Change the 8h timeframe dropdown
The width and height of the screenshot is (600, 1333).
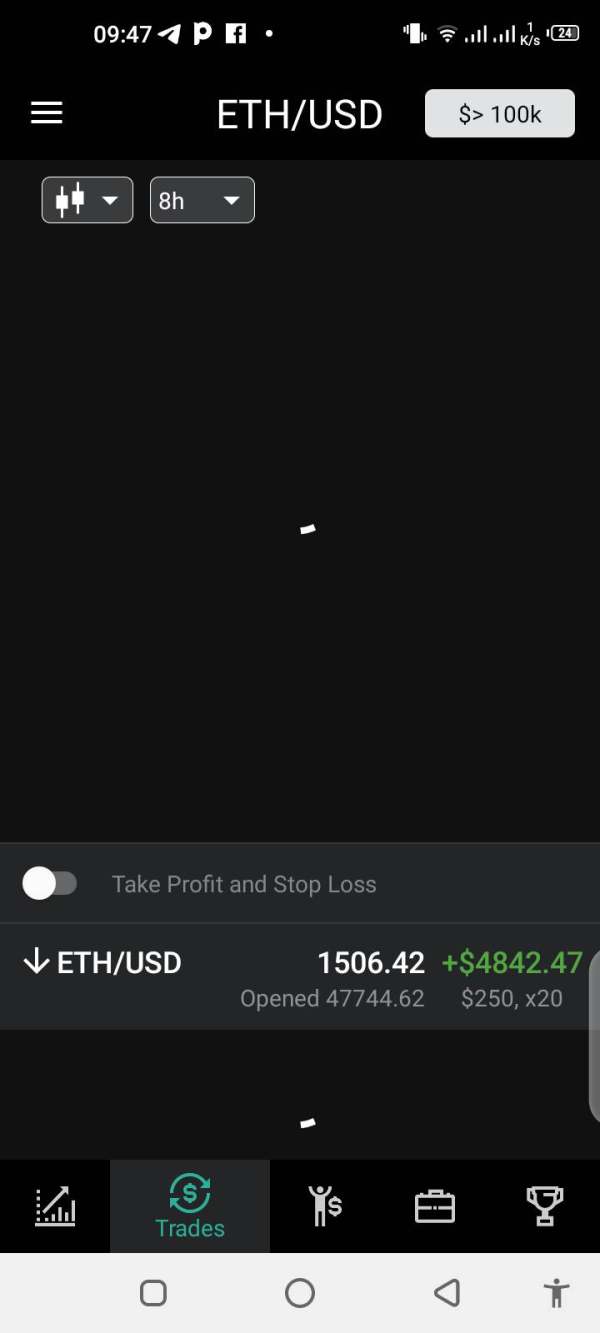tap(202, 200)
